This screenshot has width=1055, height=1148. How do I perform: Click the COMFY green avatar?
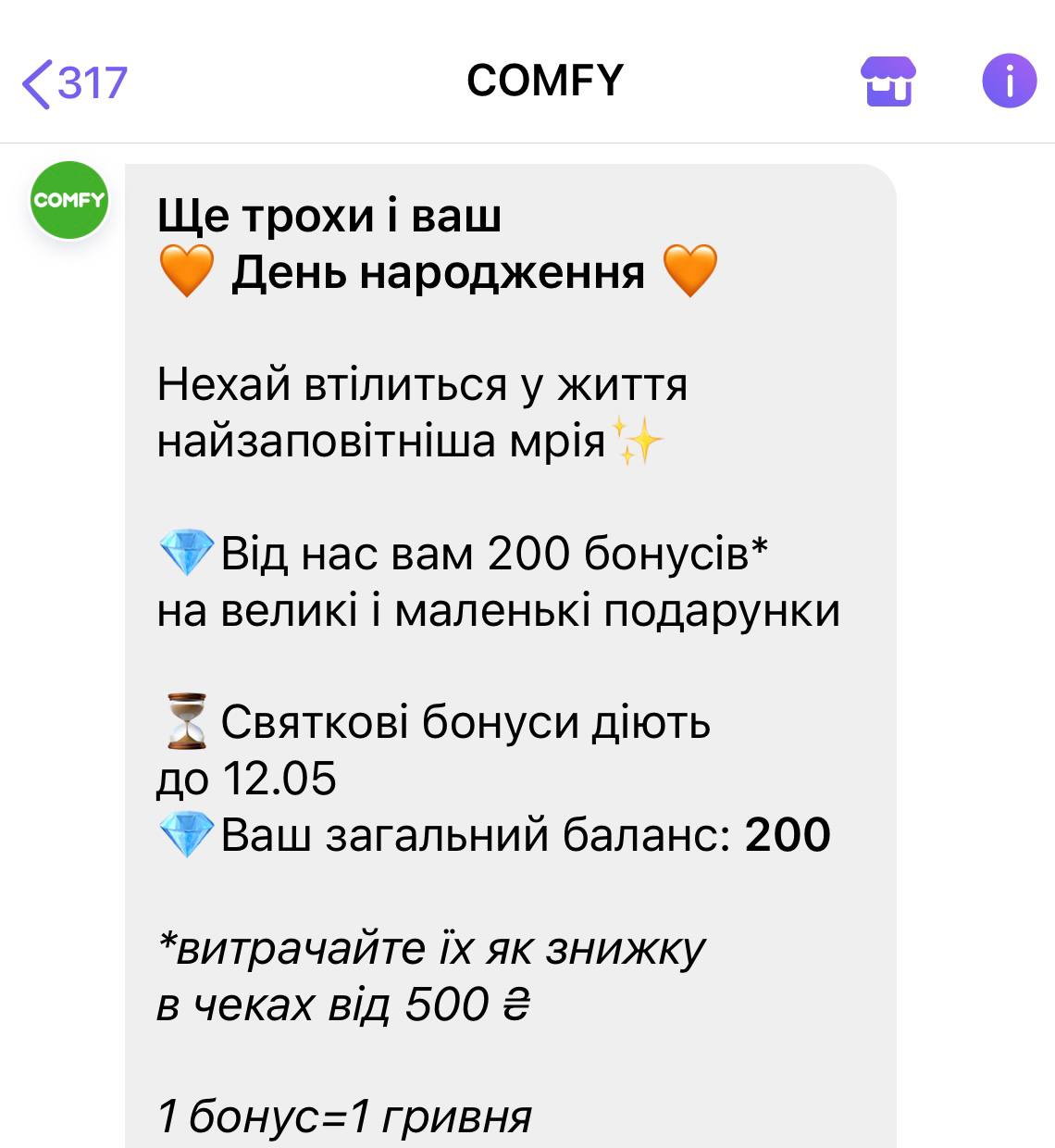tap(68, 197)
